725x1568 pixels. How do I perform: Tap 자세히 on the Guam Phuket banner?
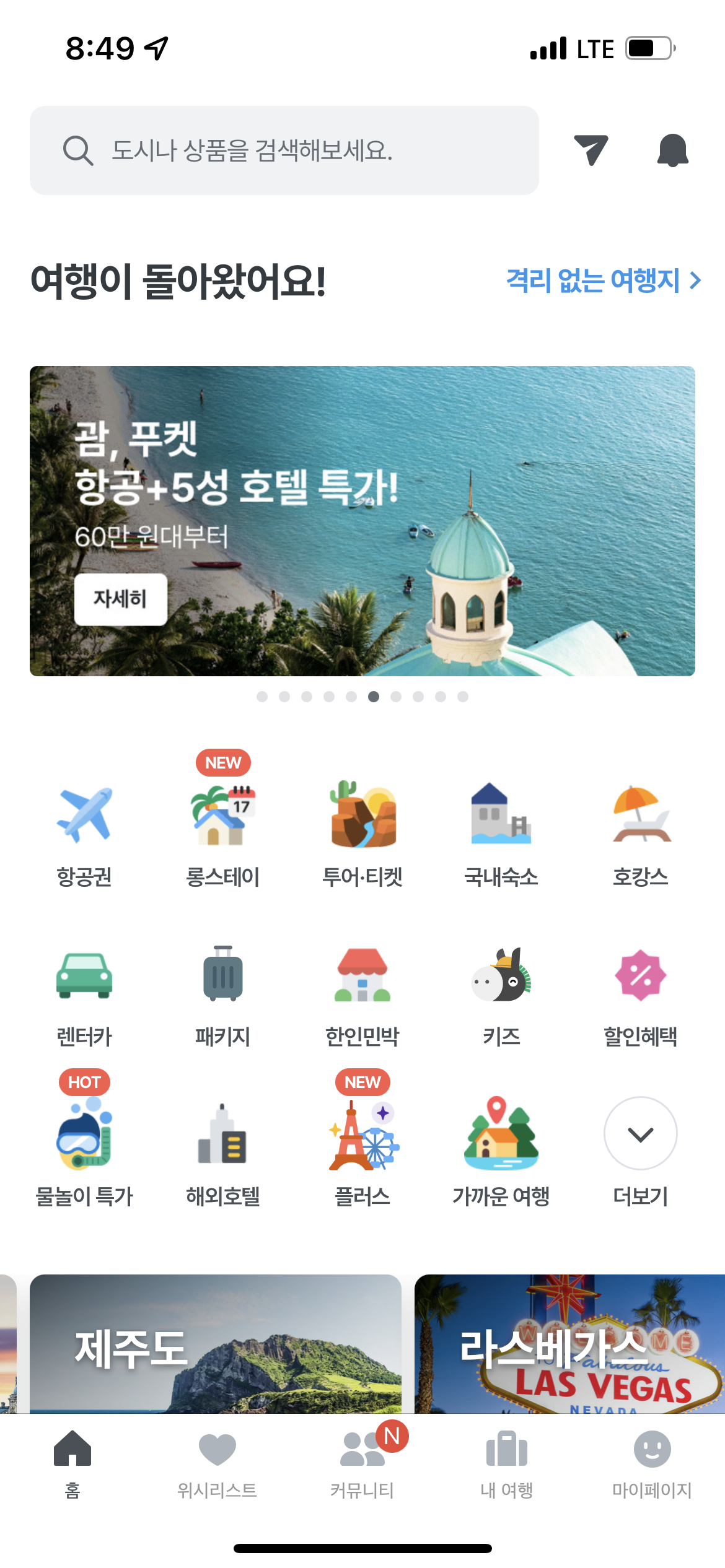point(120,599)
